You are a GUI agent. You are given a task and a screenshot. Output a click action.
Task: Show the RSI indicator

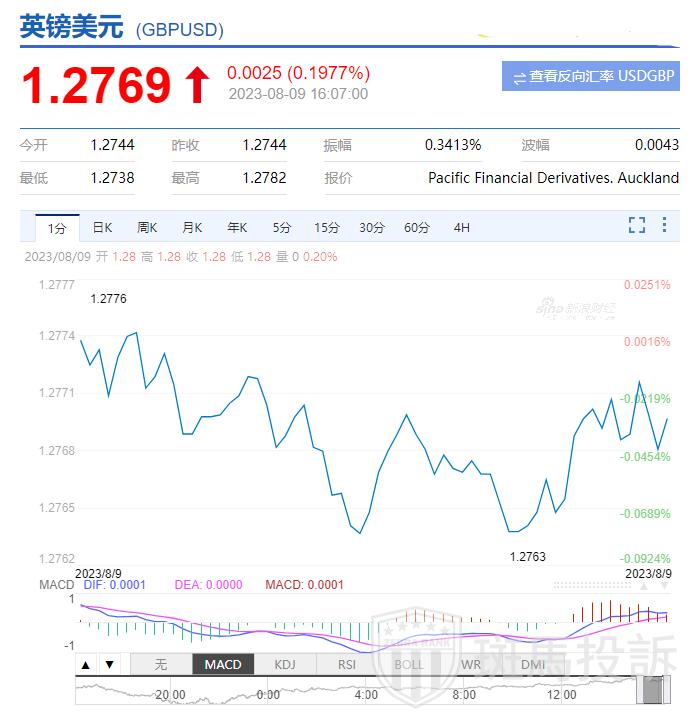coord(347,664)
